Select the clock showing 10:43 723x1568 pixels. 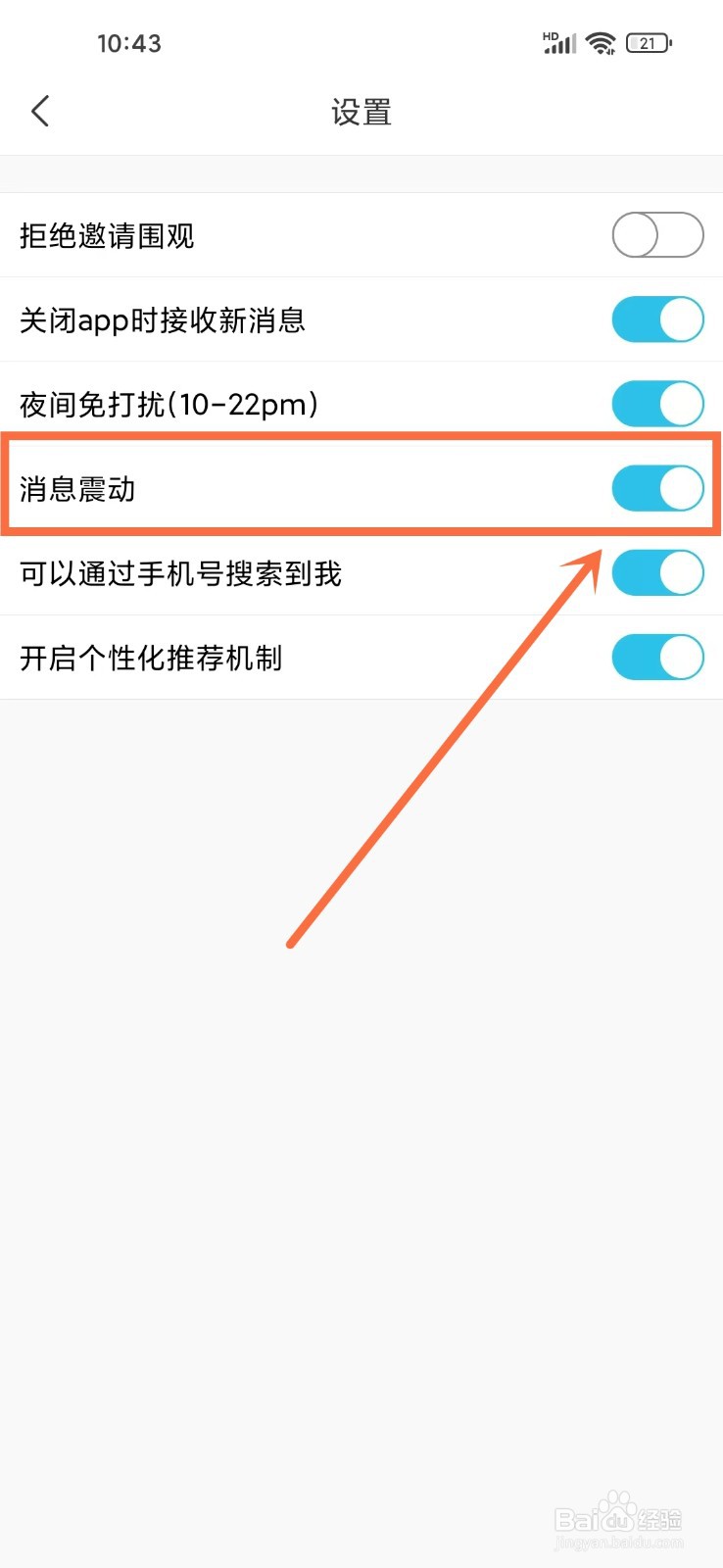130,42
